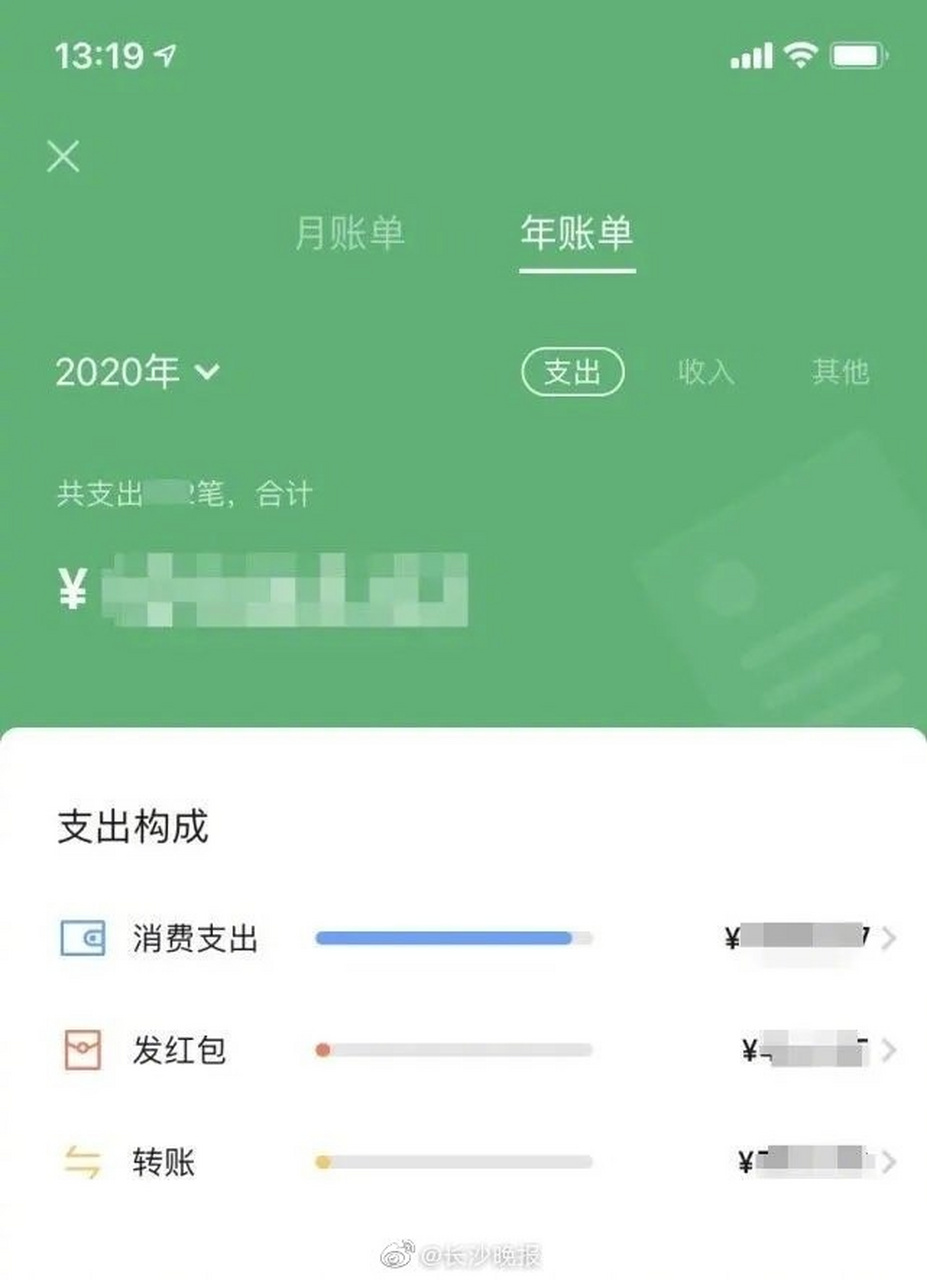Select the 转账 transfer arrows icon

[85, 1163]
